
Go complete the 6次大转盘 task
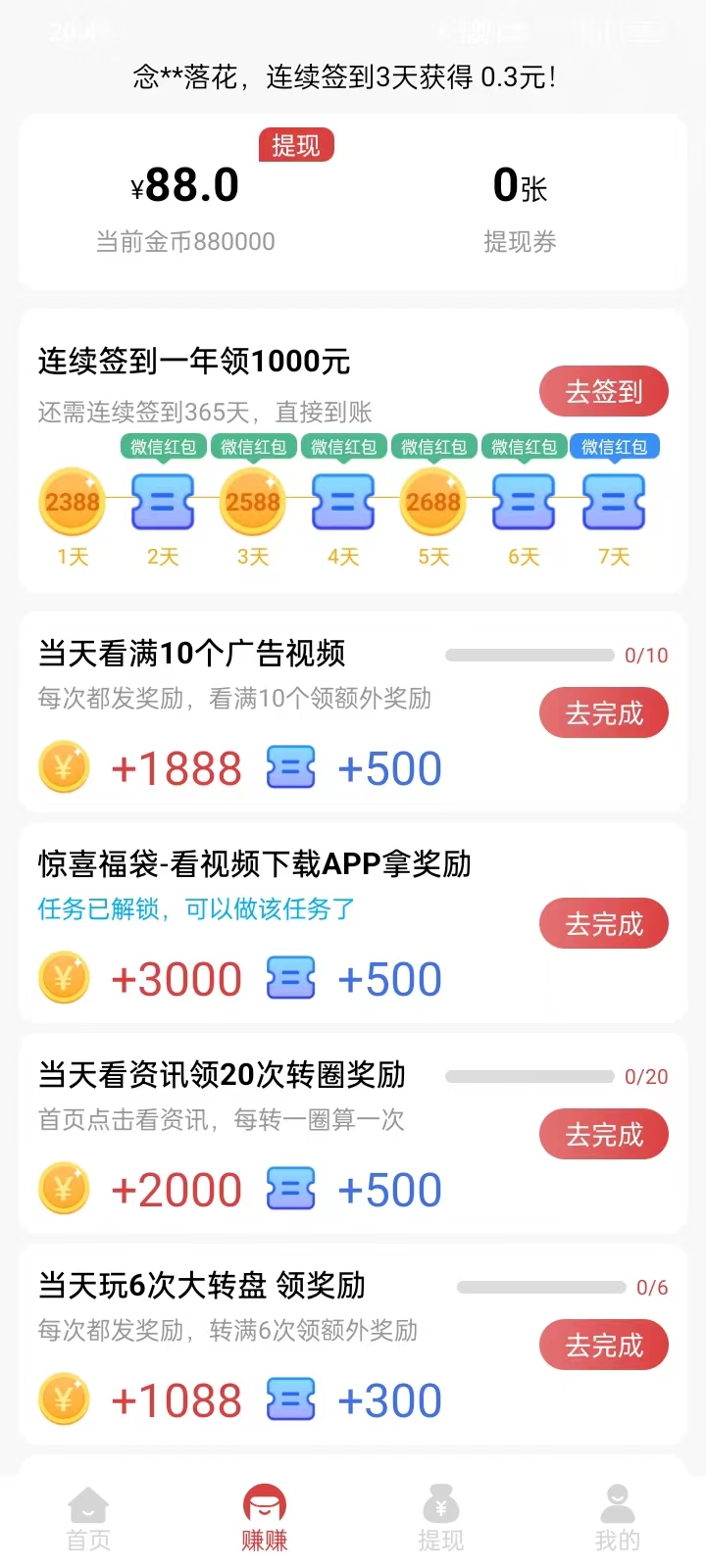pyautogui.click(x=603, y=1346)
